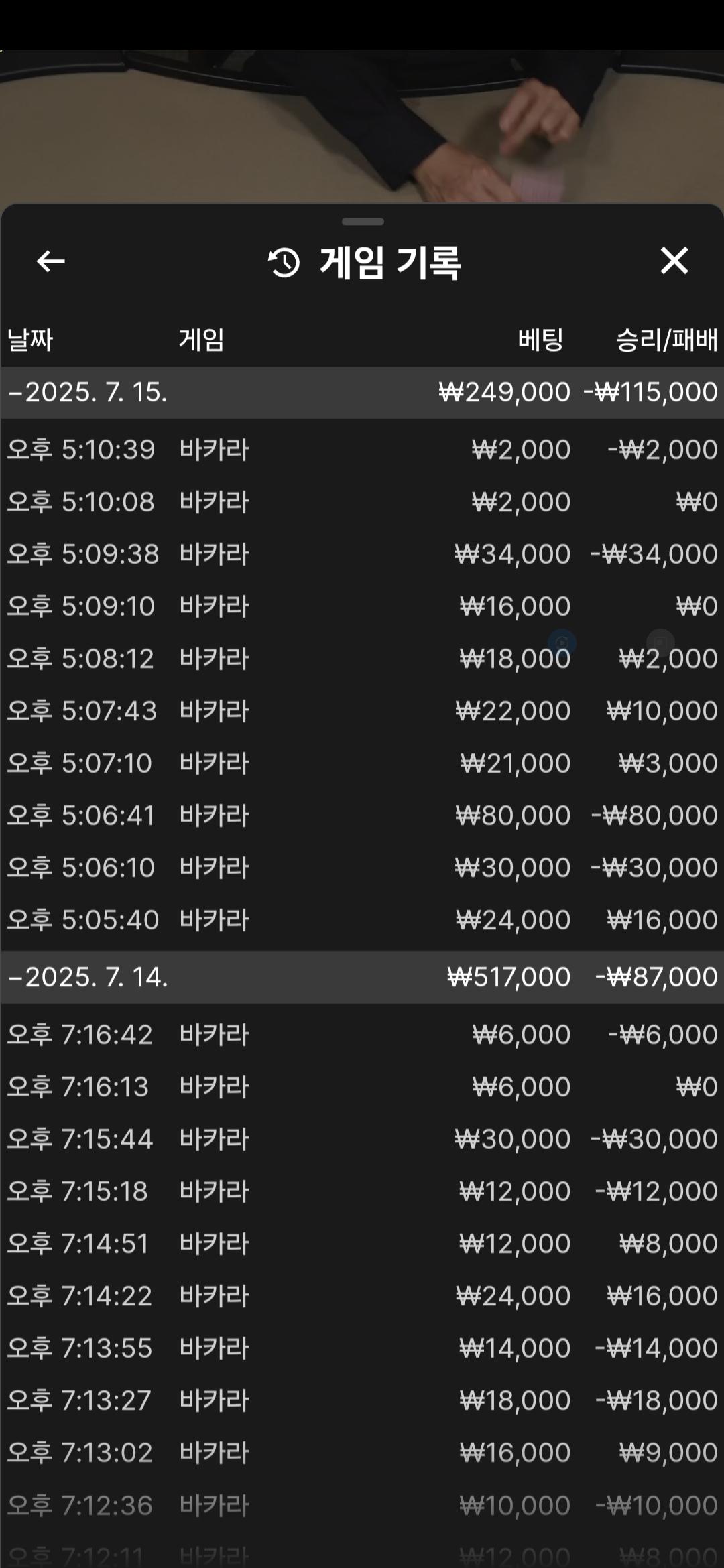Select the 오후 7:13:02 game row
This screenshot has width=724, height=1568.
pyautogui.click(x=362, y=1453)
